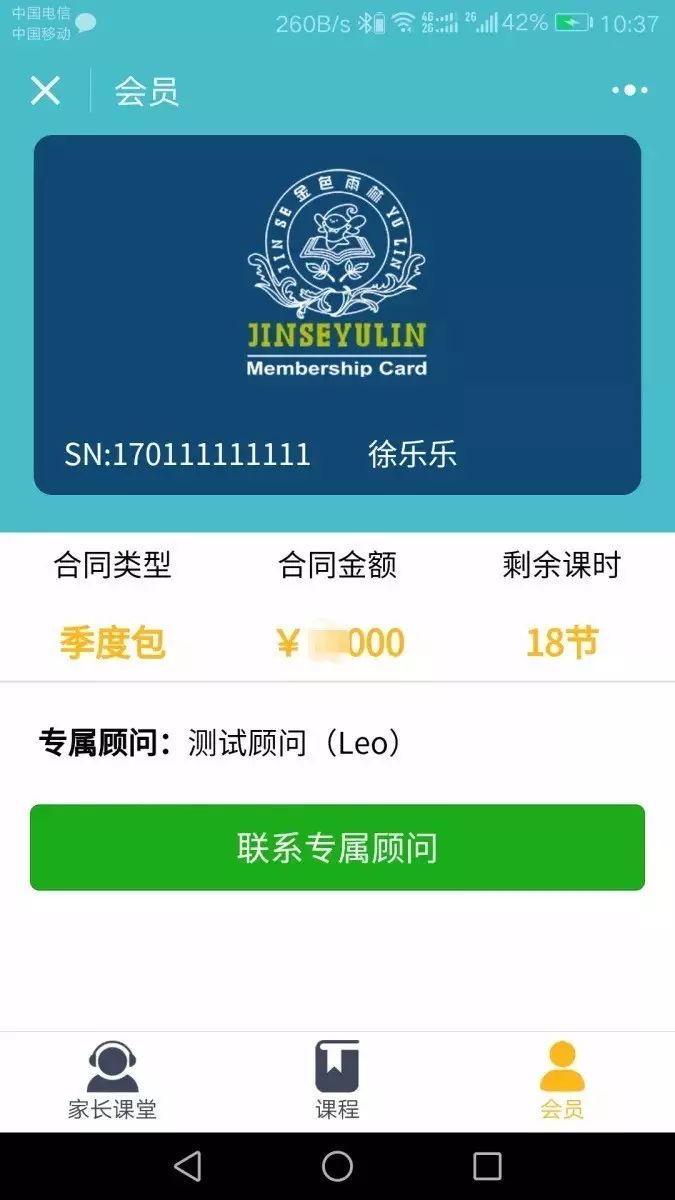675x1200 pixels.
Task: Return to the phone's home screen
Action: coord(337,1166)
